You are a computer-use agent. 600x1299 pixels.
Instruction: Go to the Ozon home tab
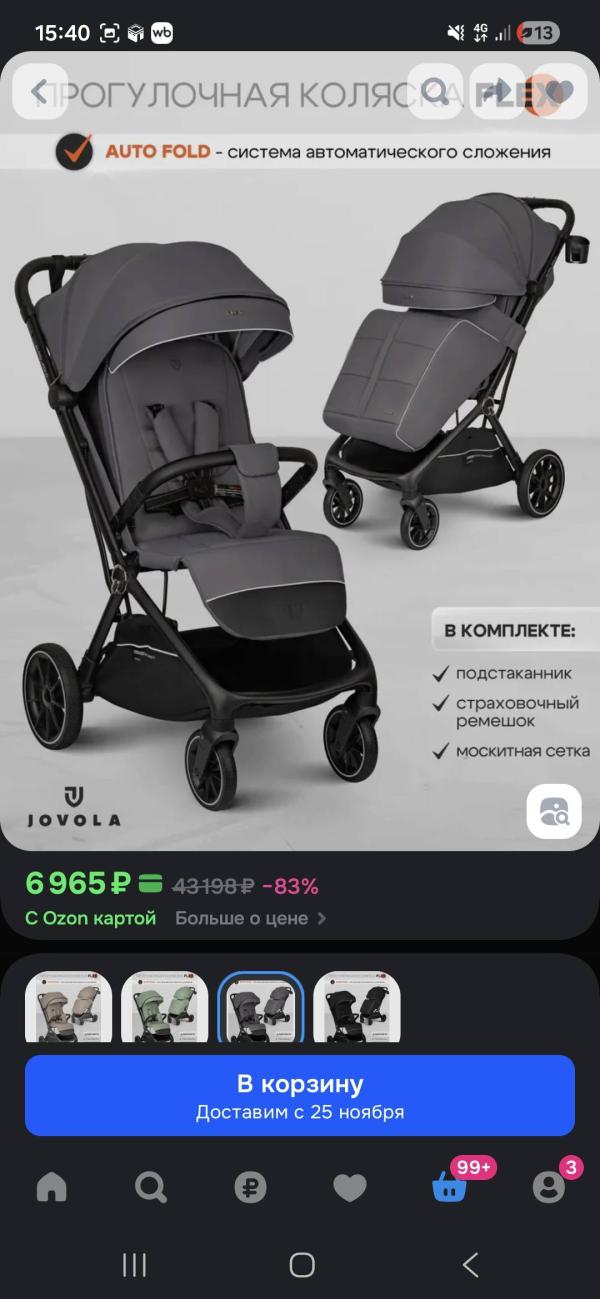click(51, 1187)
